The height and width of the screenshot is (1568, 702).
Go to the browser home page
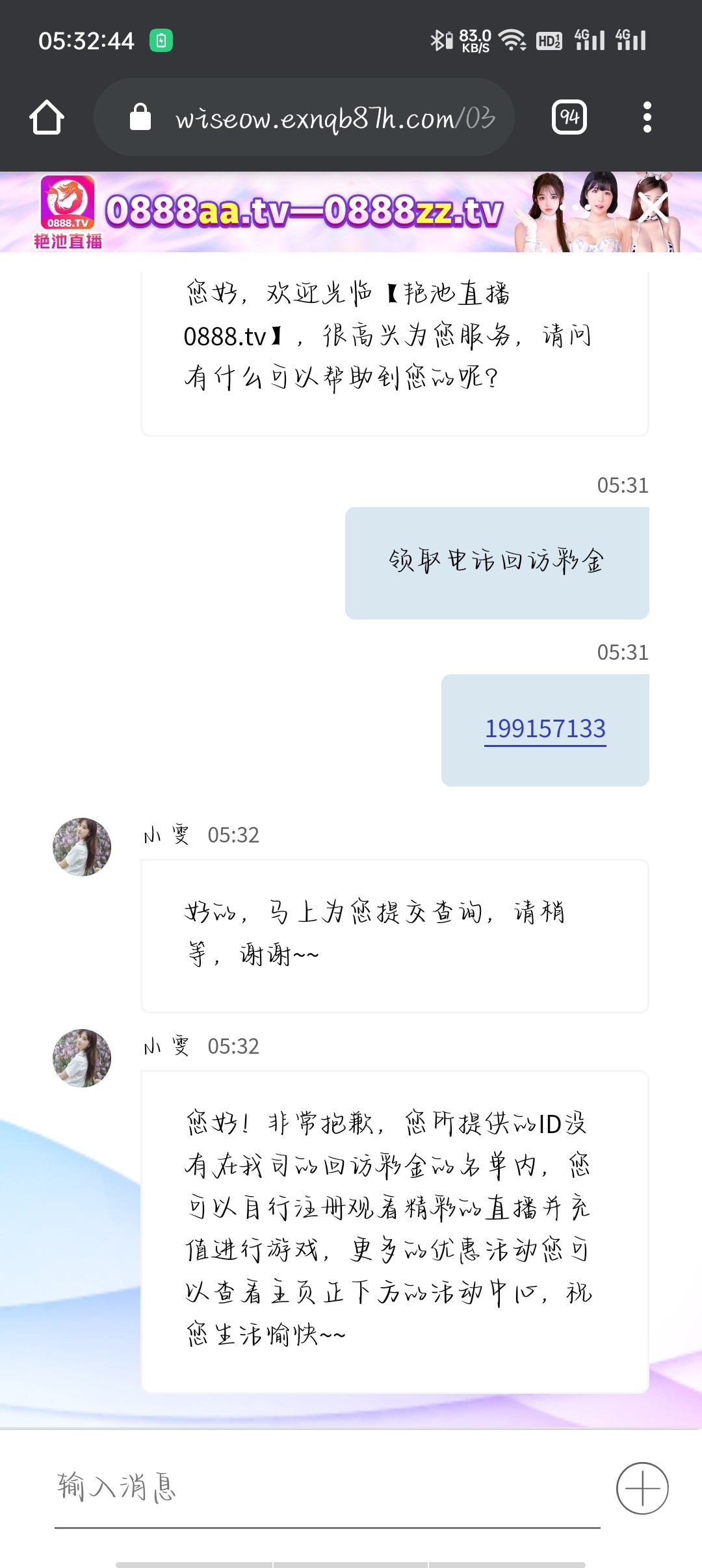[47, 118]
